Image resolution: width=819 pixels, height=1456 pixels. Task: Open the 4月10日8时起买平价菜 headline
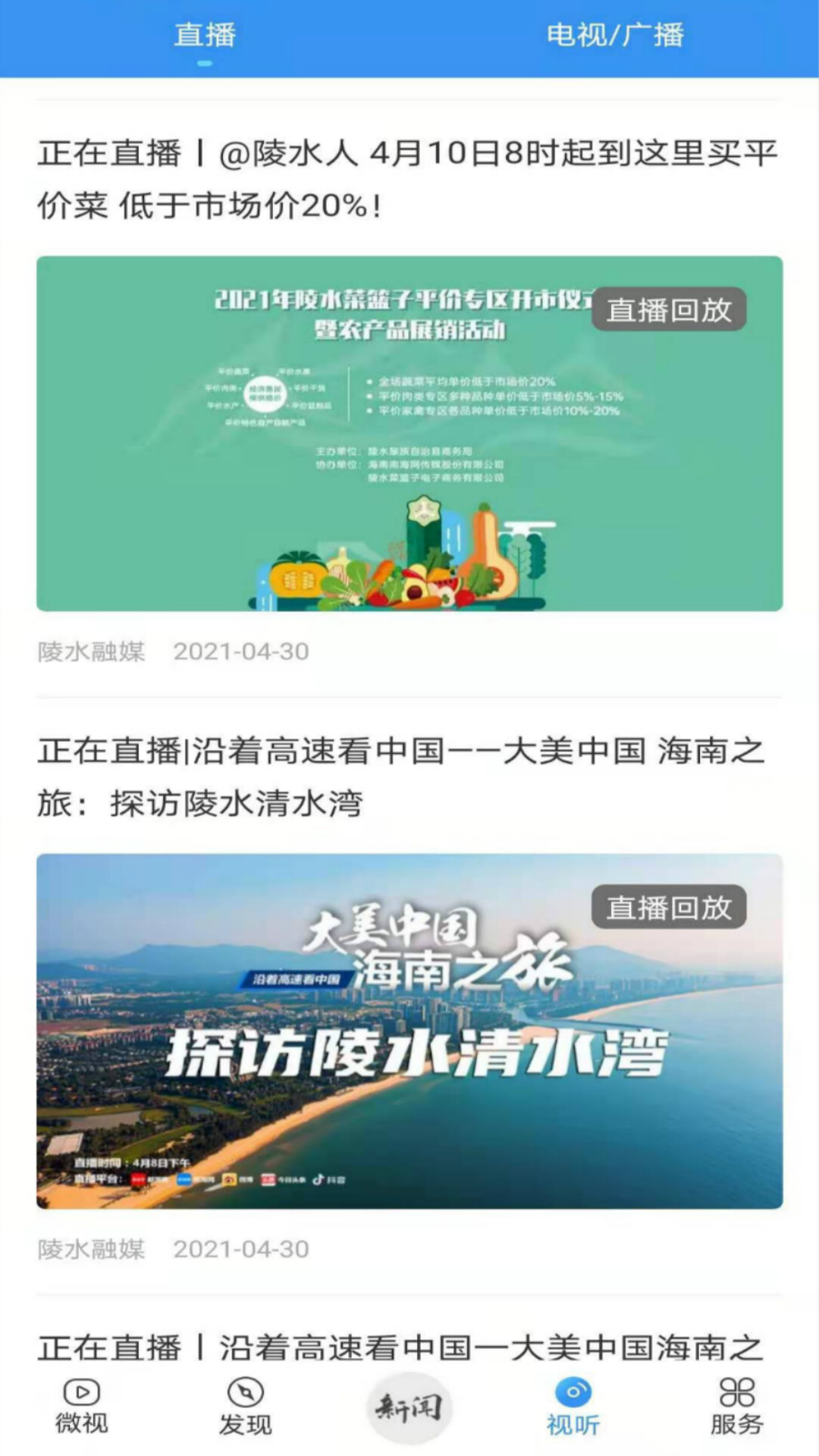click(x=408, y=179)
